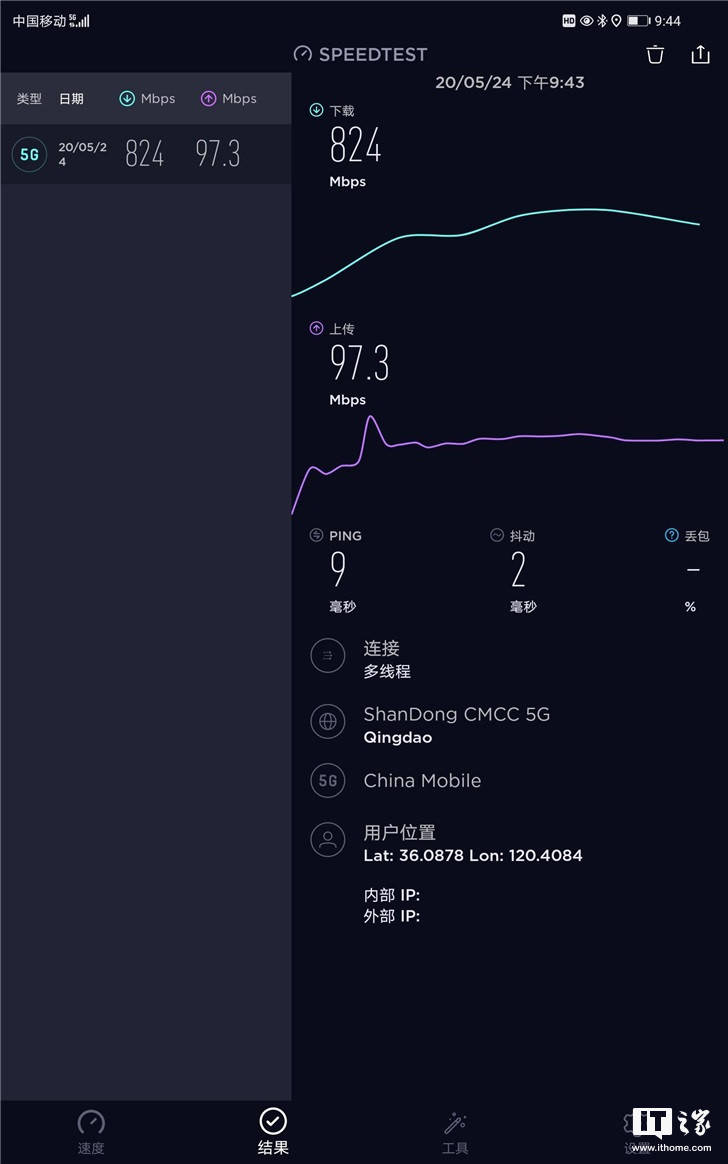Open the 工具 tab
Screen dimensions: 728x1164
455,1131
